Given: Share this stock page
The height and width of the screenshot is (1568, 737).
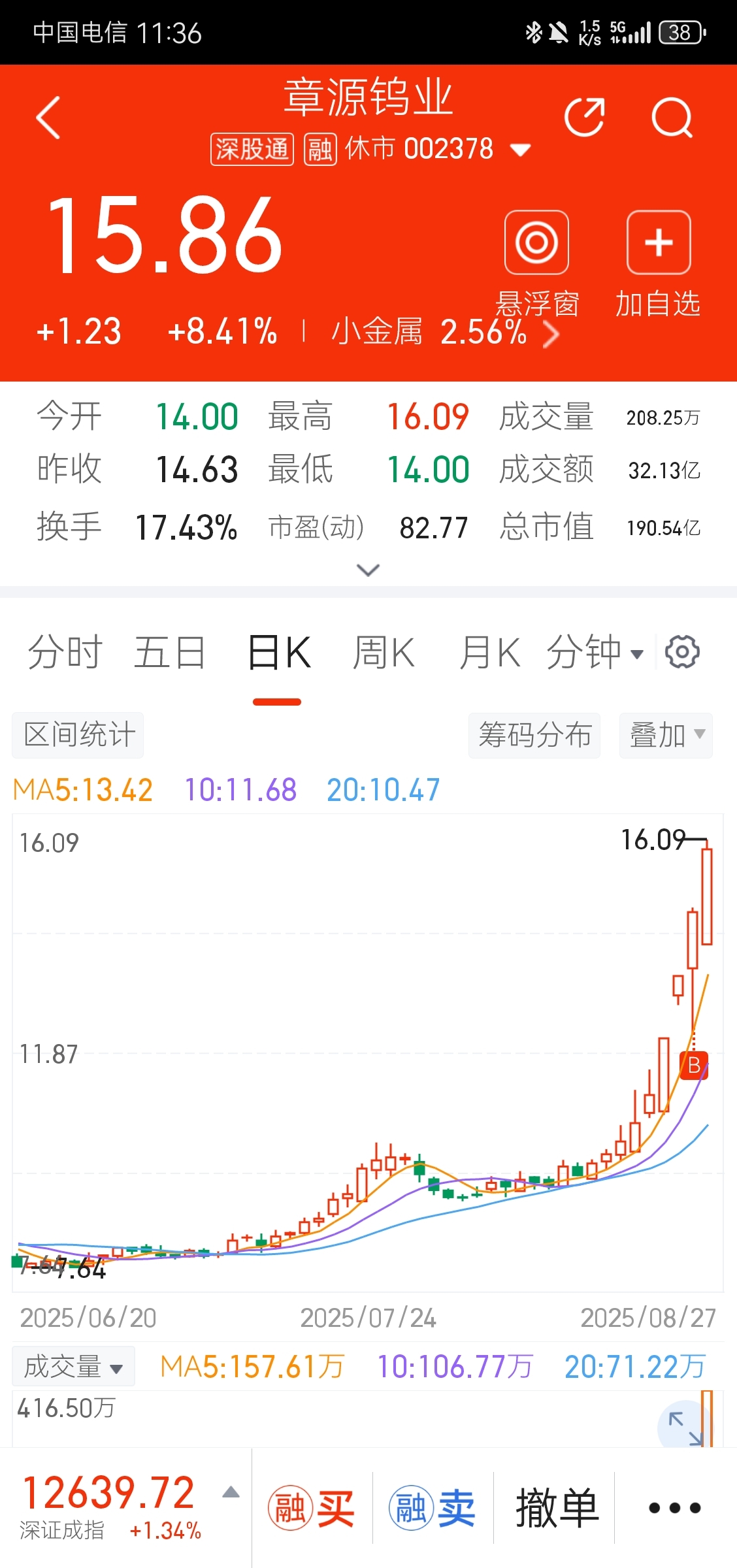Looking at the screenshot, I should (584, 118).
